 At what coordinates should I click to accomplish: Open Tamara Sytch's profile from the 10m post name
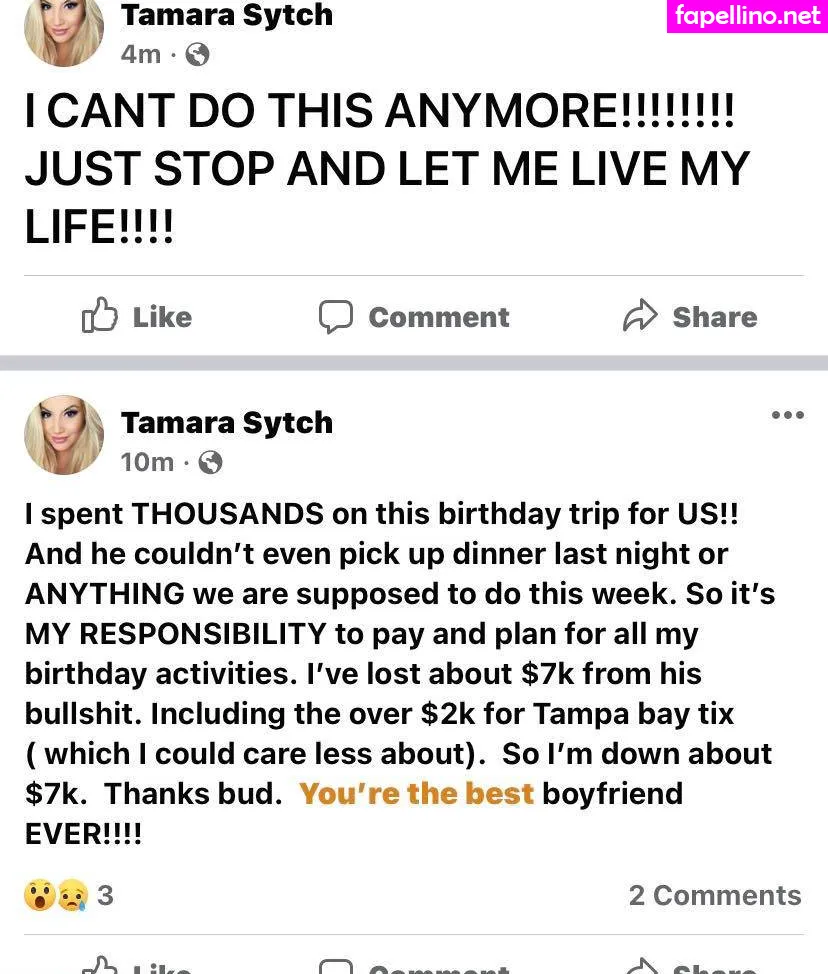pos(226,423)
